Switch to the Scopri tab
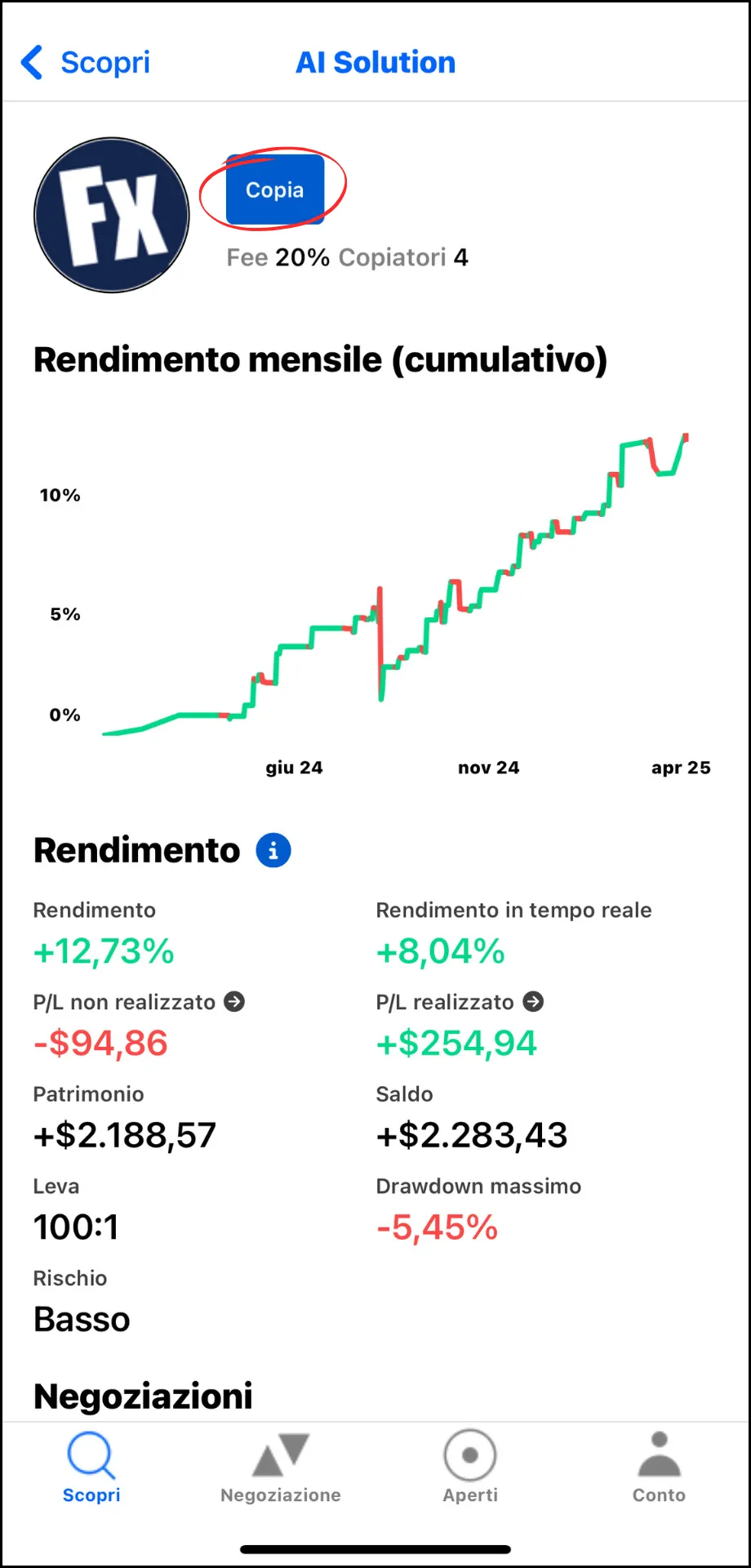Image resolution: width=751 pixels, height=1568 pixels. tap(91, 1468)
